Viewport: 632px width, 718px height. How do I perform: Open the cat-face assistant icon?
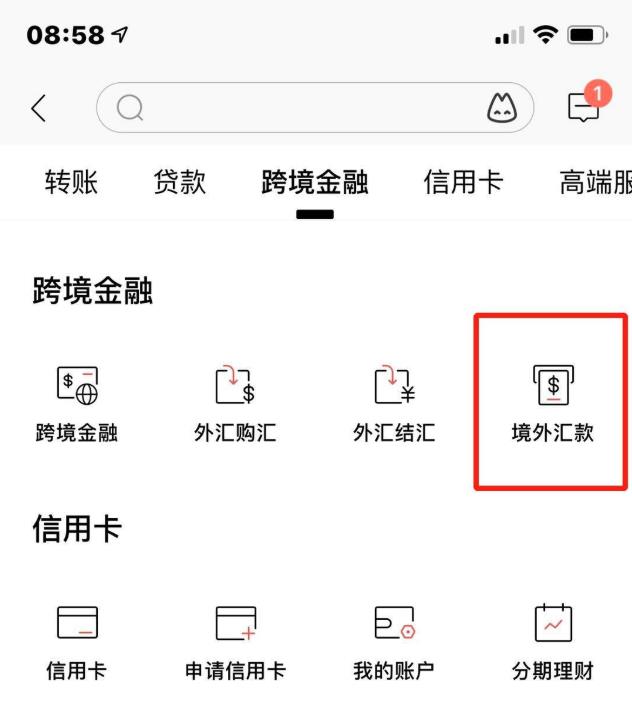click(503, 108)
